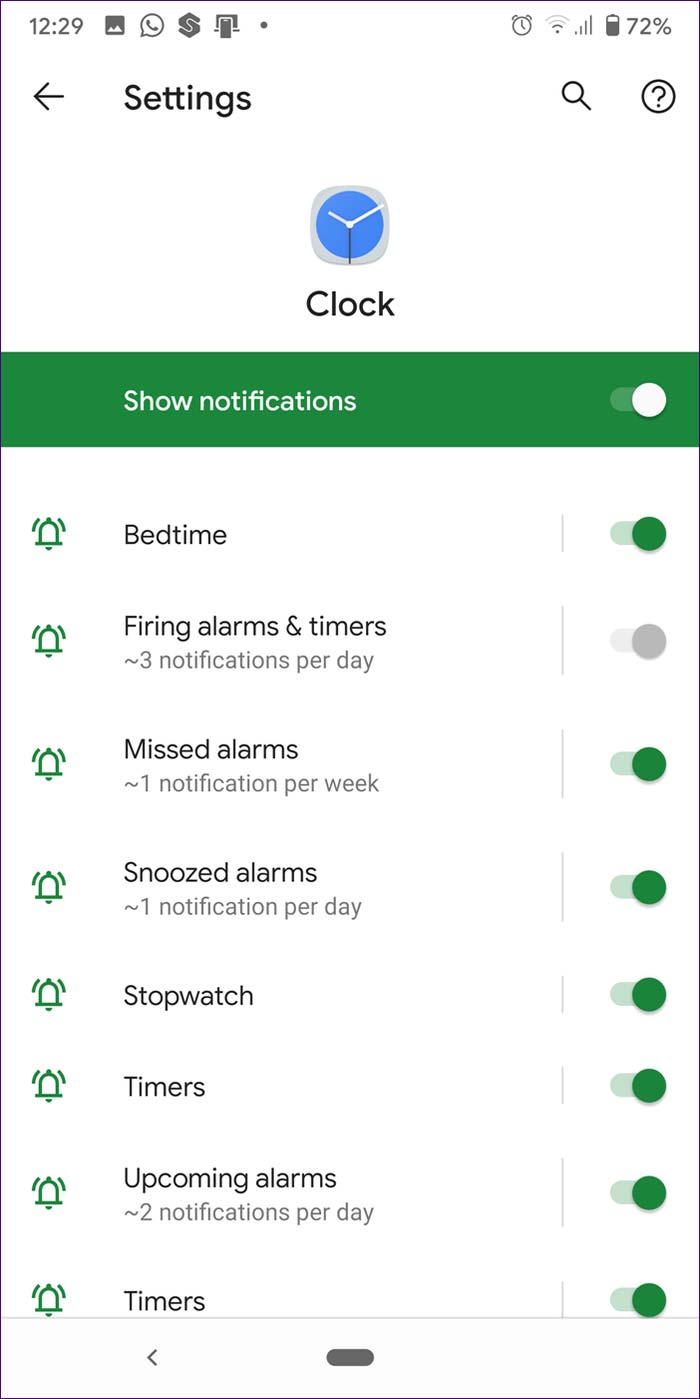700x1399 pixels.
Task: Disable Upcoming alarms switch
Action: (x=638, y=1193)
